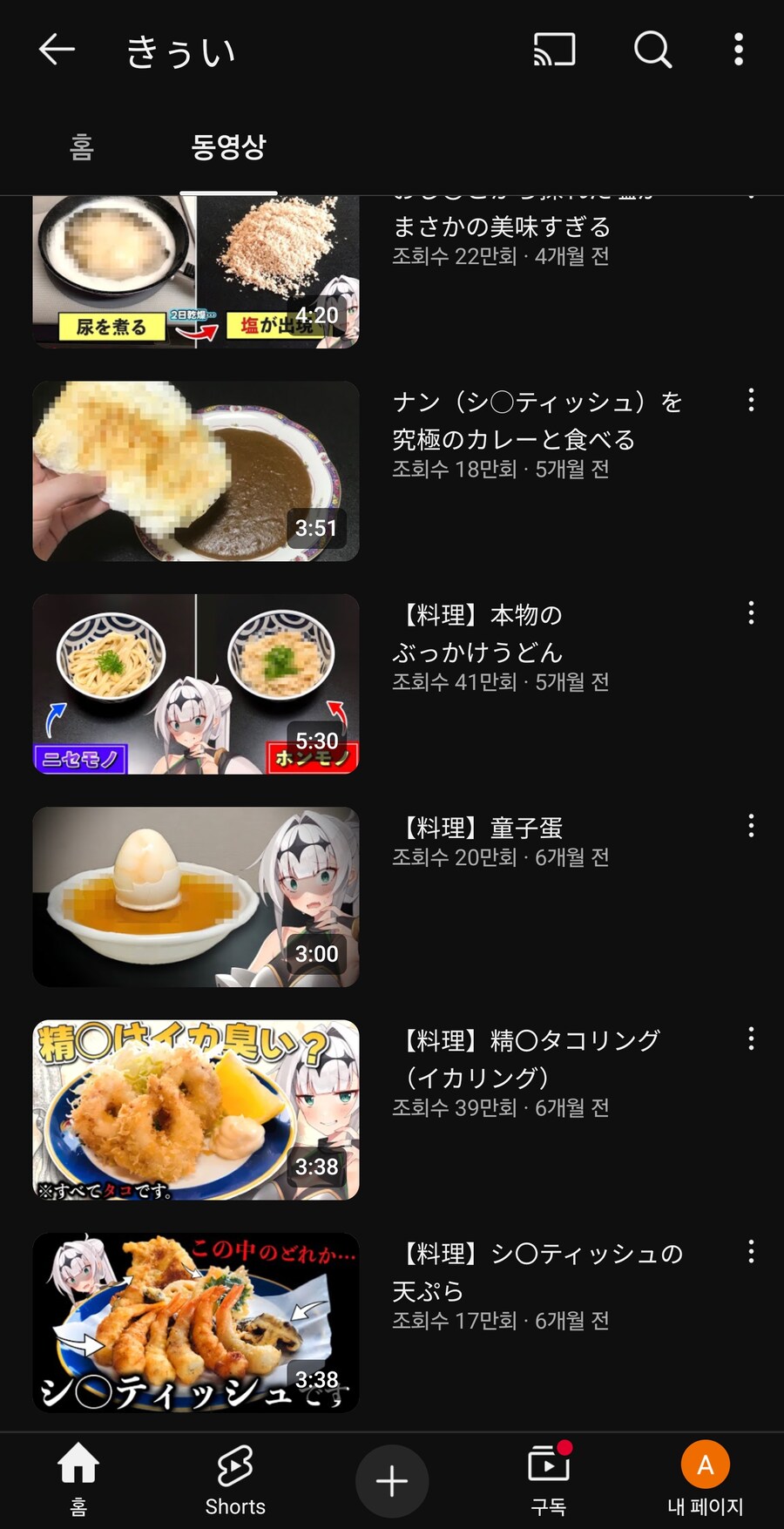
Task: Open options menu for the tempura video
Action: click(751, 1253)
